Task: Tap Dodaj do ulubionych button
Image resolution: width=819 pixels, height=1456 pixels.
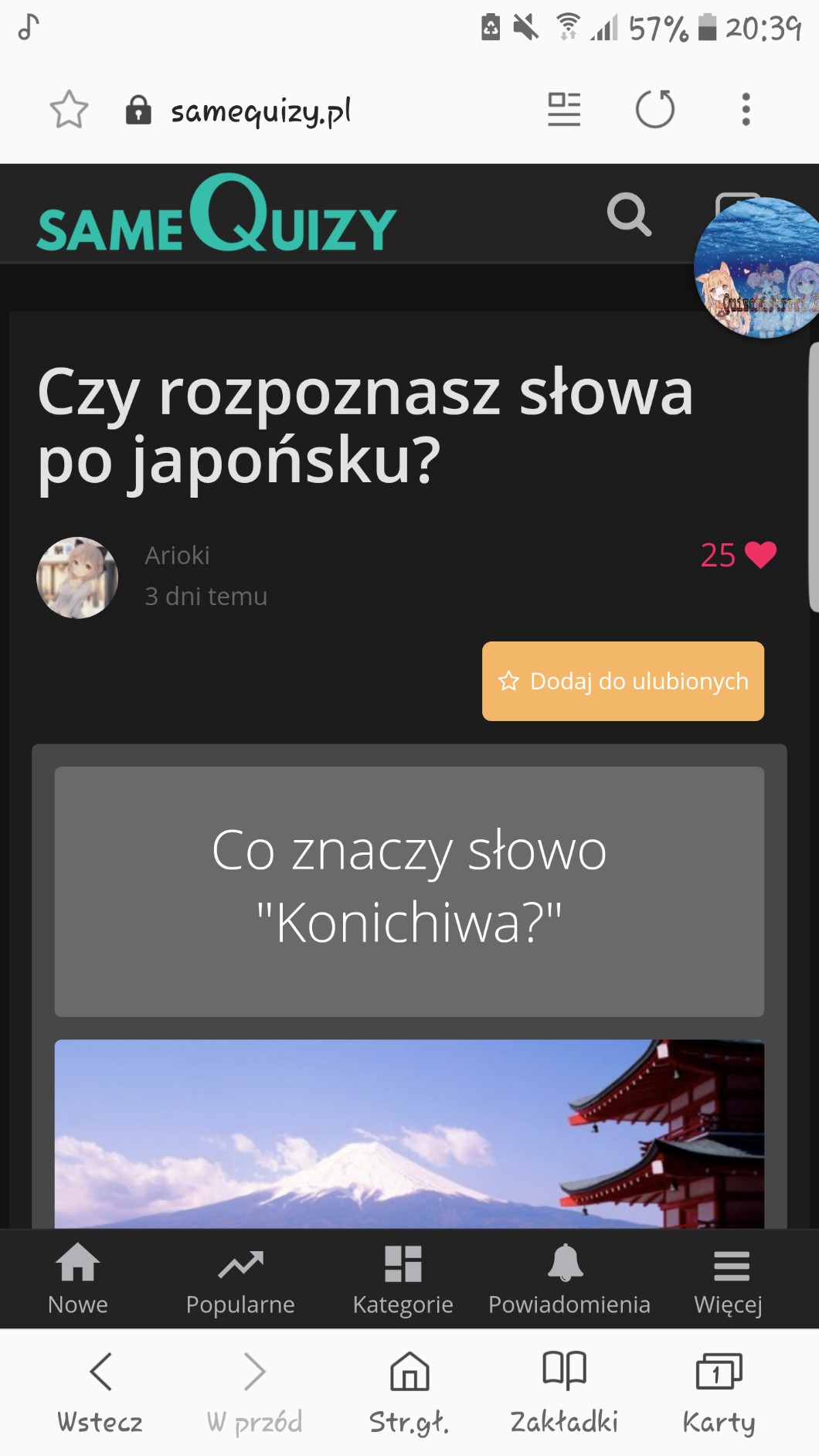Action: point(623,681)
